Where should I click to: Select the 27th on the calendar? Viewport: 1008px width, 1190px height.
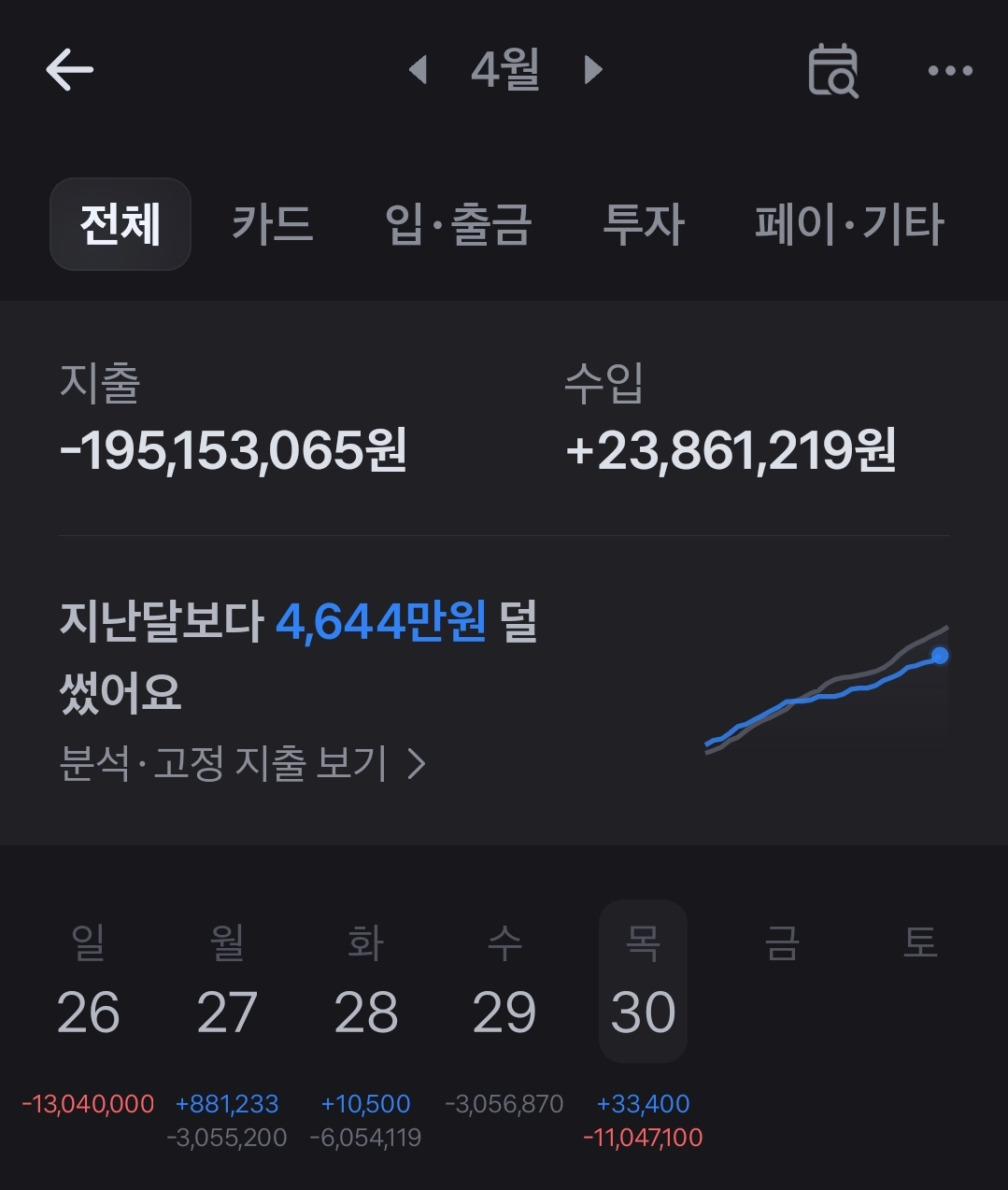pyautogui.click(x=227, y=1013)
